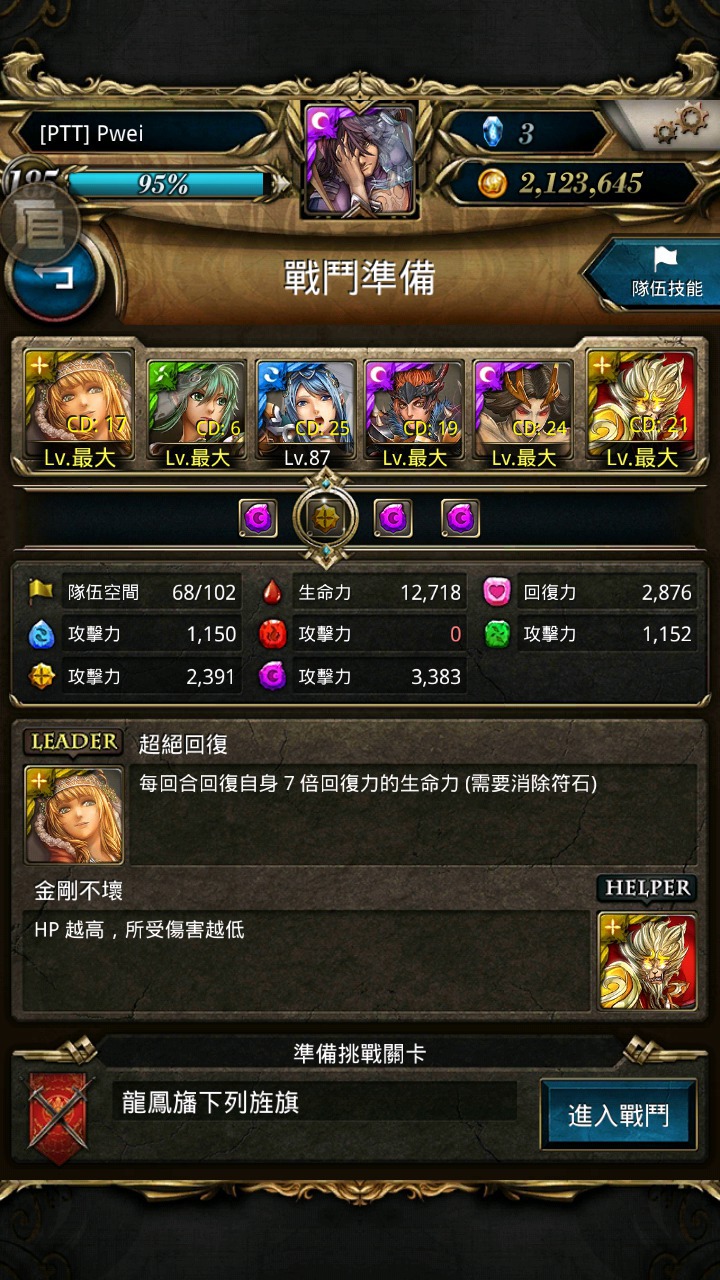
Task: Select the helper card with CD: 21
Action: pyautogui.click(x=640, y=409)
